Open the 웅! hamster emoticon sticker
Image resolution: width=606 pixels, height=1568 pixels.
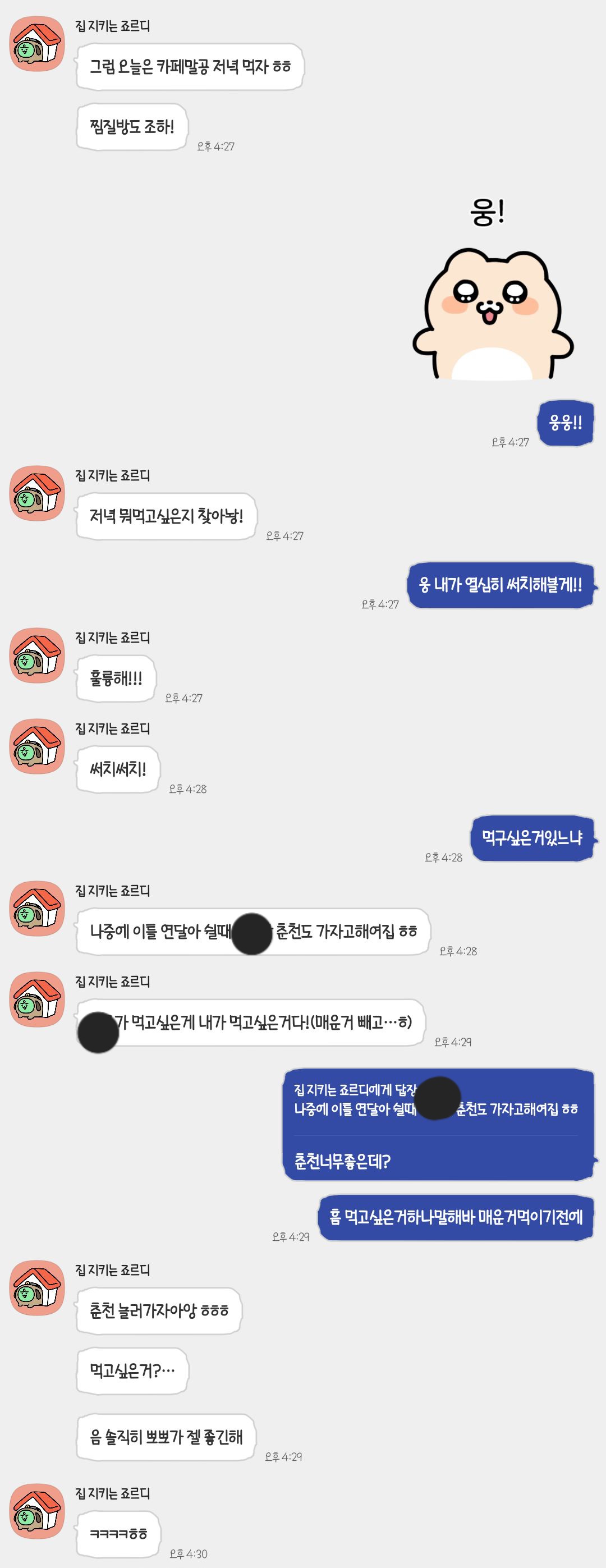point(492,292)
